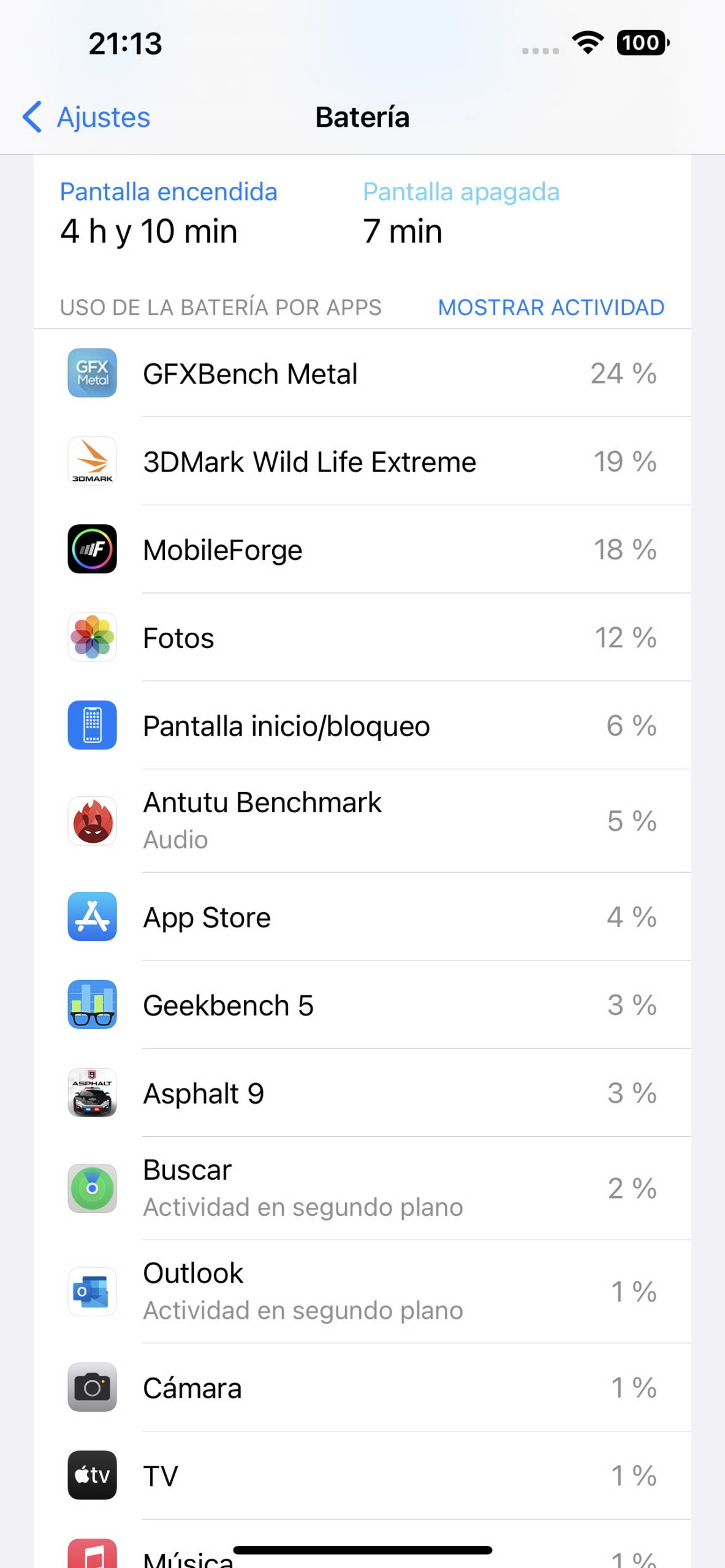
Task: Select the Antutu Benchmark row
Action: [362, 821]
